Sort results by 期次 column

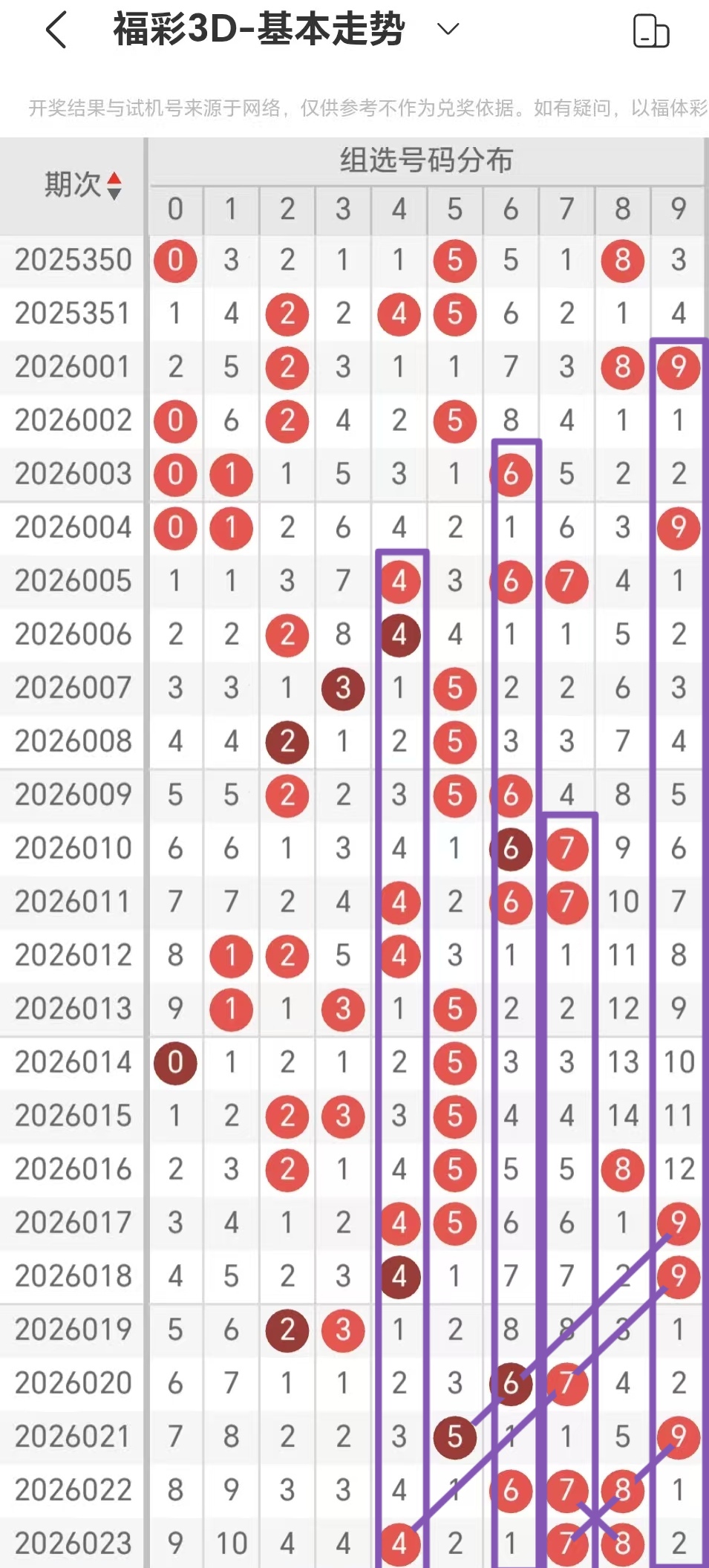pyautogui.click(x=113, y=186)
